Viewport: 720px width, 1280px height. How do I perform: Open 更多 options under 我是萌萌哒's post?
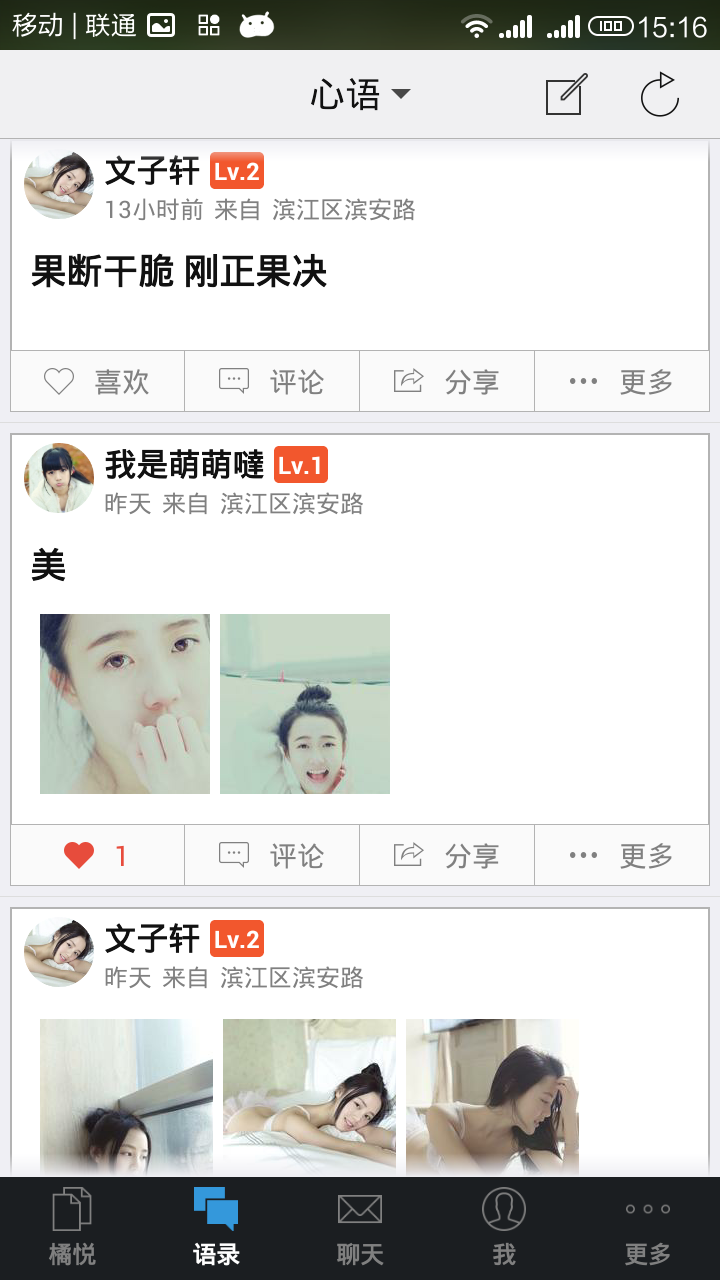coord(622,855)
